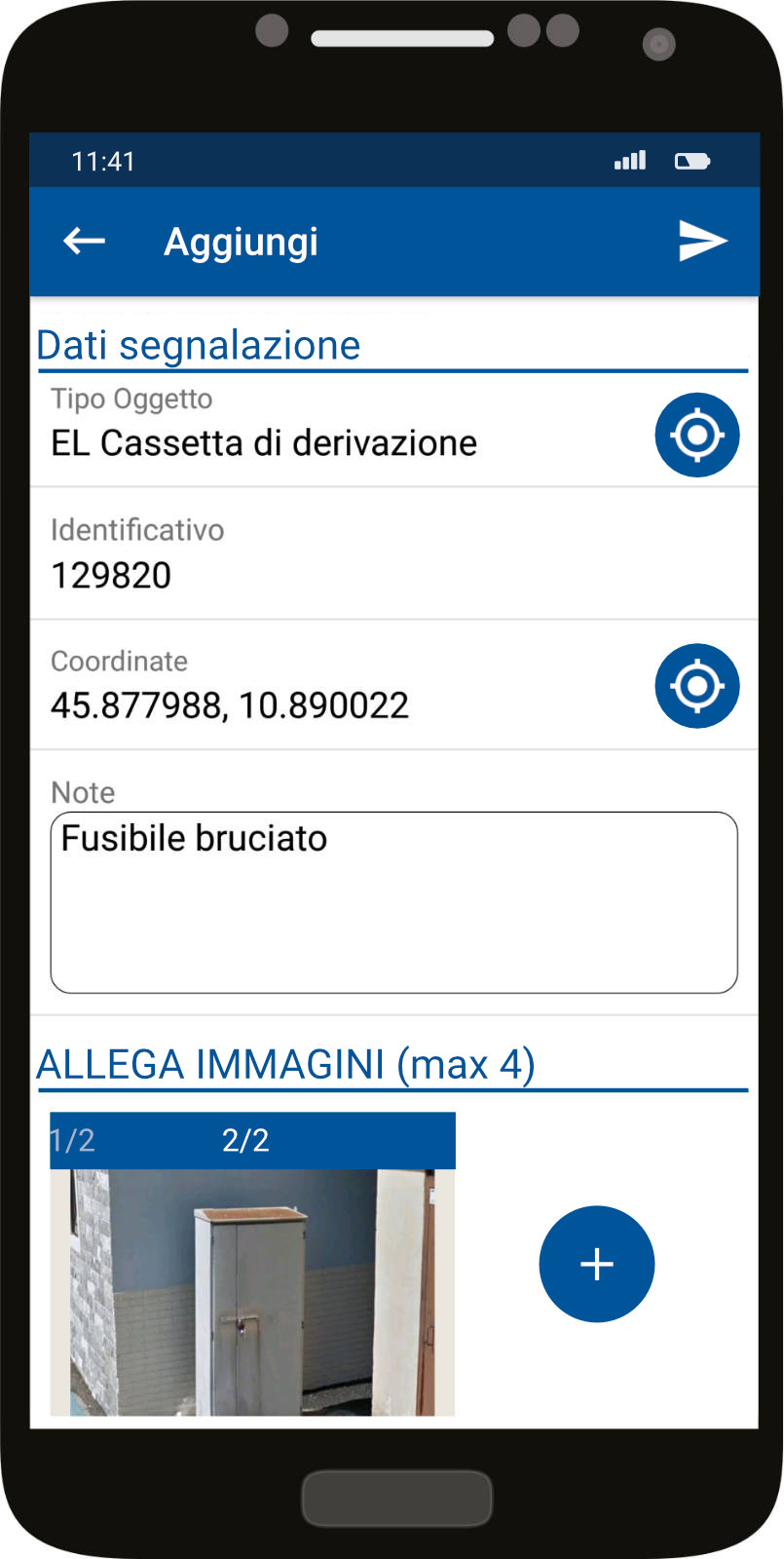Tap locate icon beside Coordinate
784x1559 pixels.
click(x=697, y=686)
